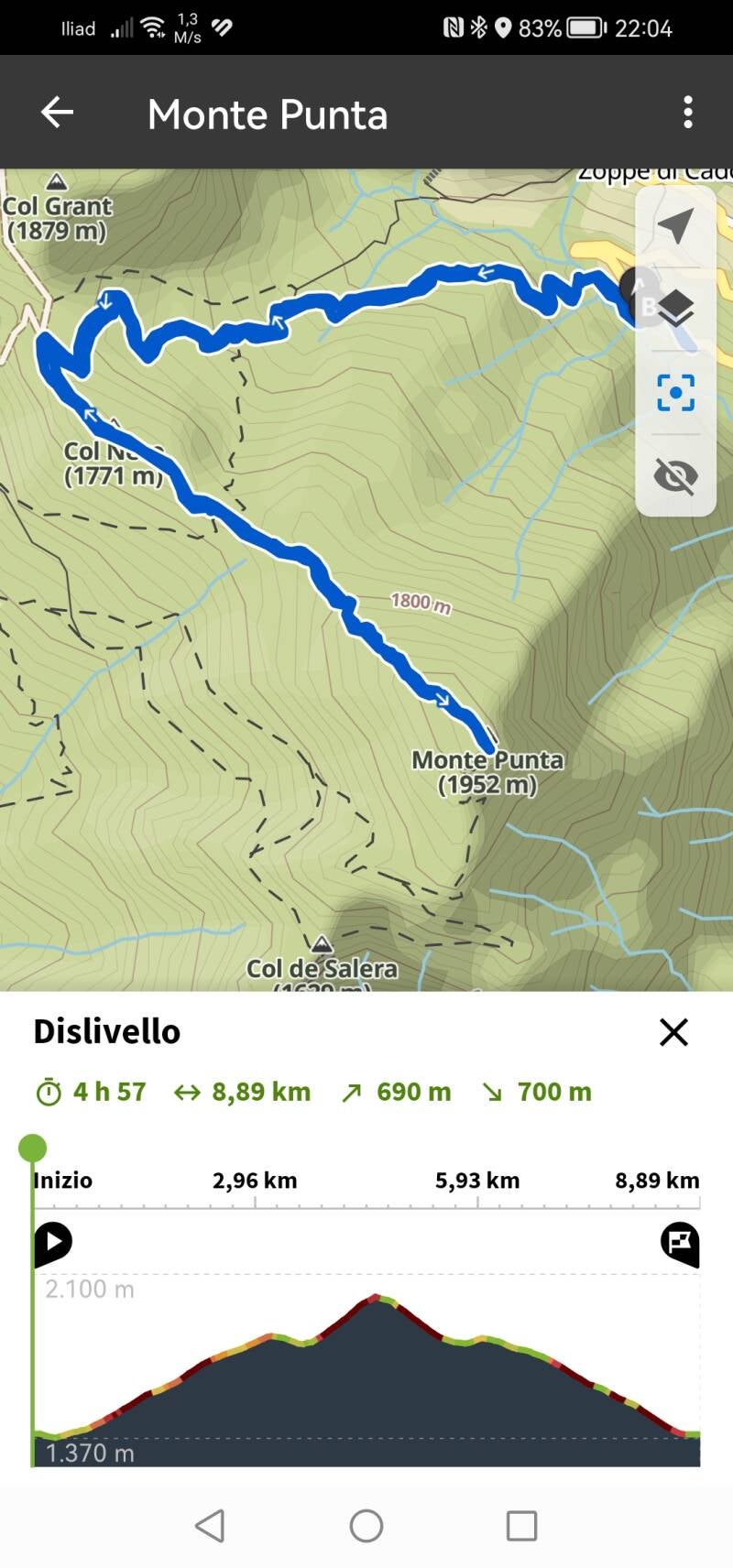Viewport: 733px width, 1568px height.
Task: Close the Dislivello elevation panel
Action: click(673, 1032)
